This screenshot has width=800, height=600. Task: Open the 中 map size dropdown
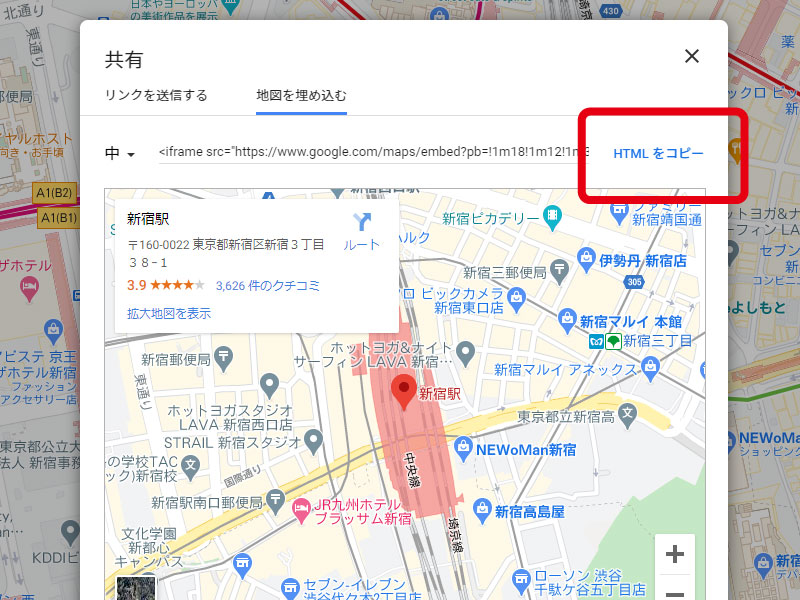(120, 154)
